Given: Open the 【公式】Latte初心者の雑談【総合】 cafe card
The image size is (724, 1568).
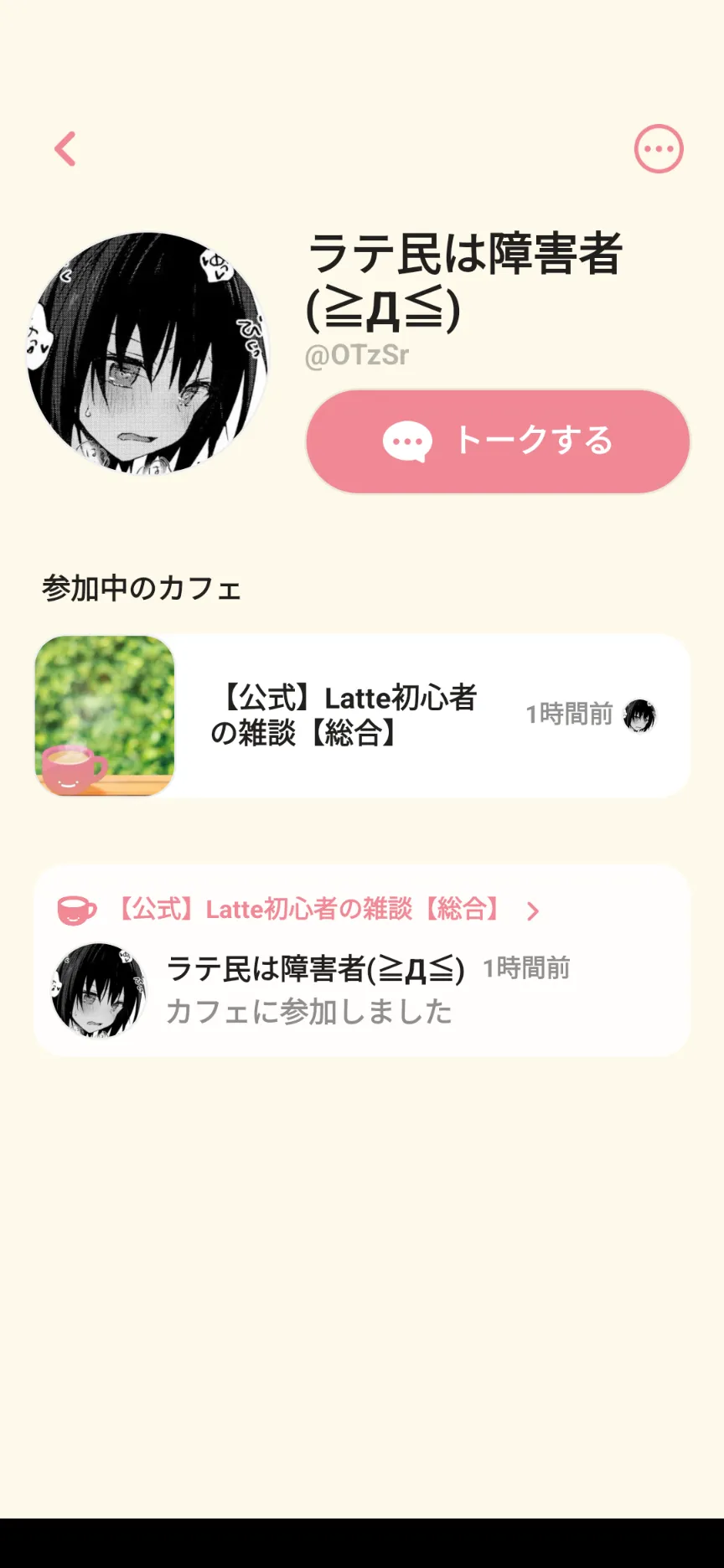Looking at the screenshot, I should [x=362, y=715].
